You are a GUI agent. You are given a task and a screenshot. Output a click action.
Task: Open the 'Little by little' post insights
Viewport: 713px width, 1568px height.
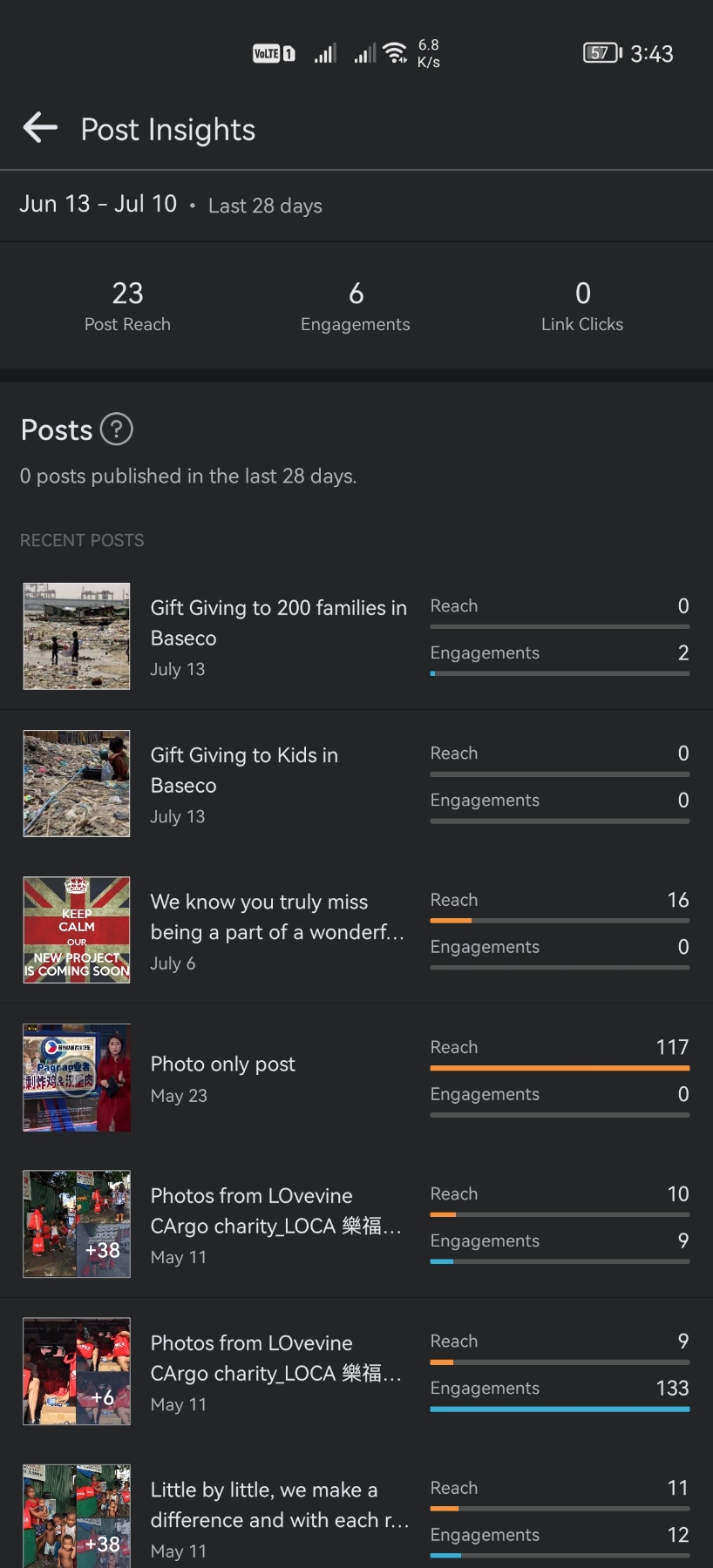click(x=278, y=1517)
